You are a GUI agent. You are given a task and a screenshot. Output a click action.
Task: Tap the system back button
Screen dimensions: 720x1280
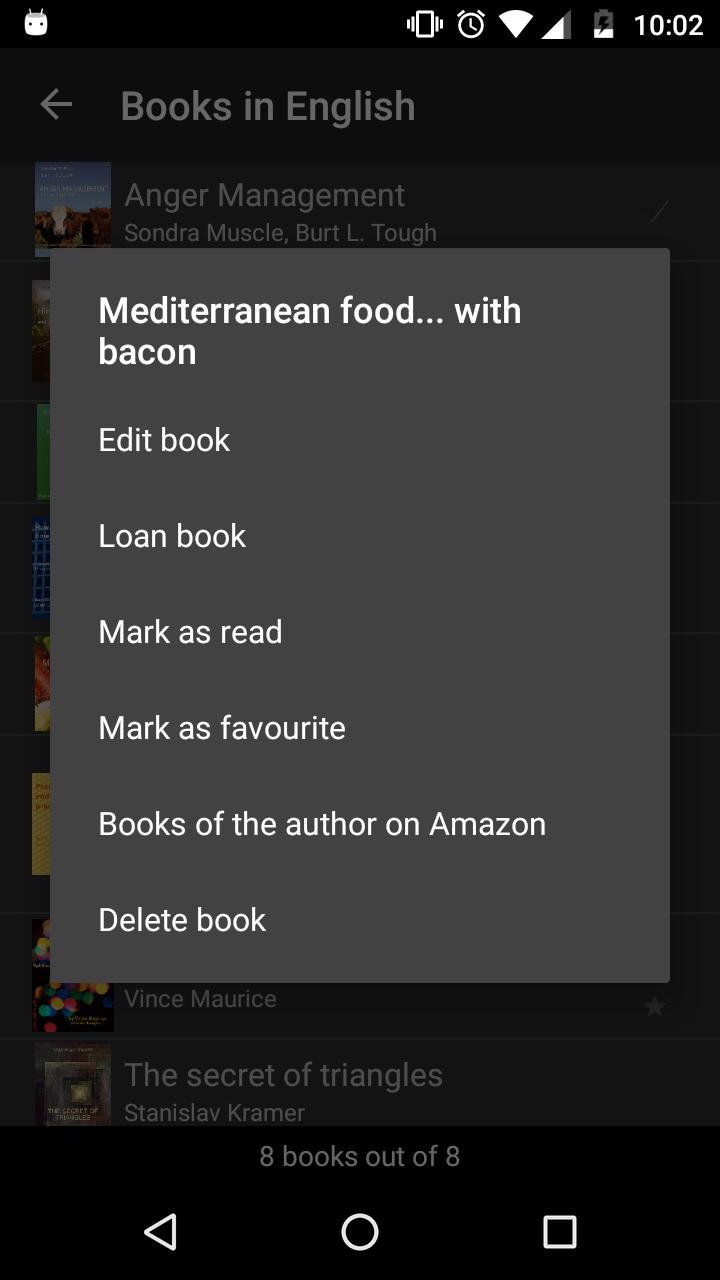tap(160, 1232)
